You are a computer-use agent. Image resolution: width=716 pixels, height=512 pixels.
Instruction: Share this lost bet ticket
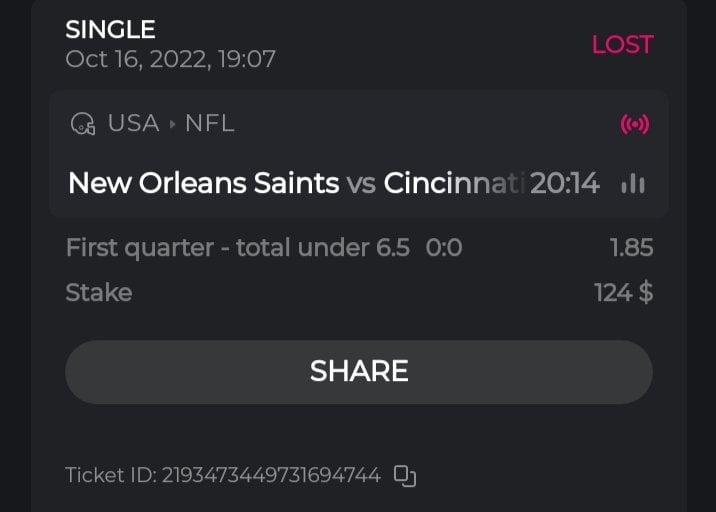358,371
